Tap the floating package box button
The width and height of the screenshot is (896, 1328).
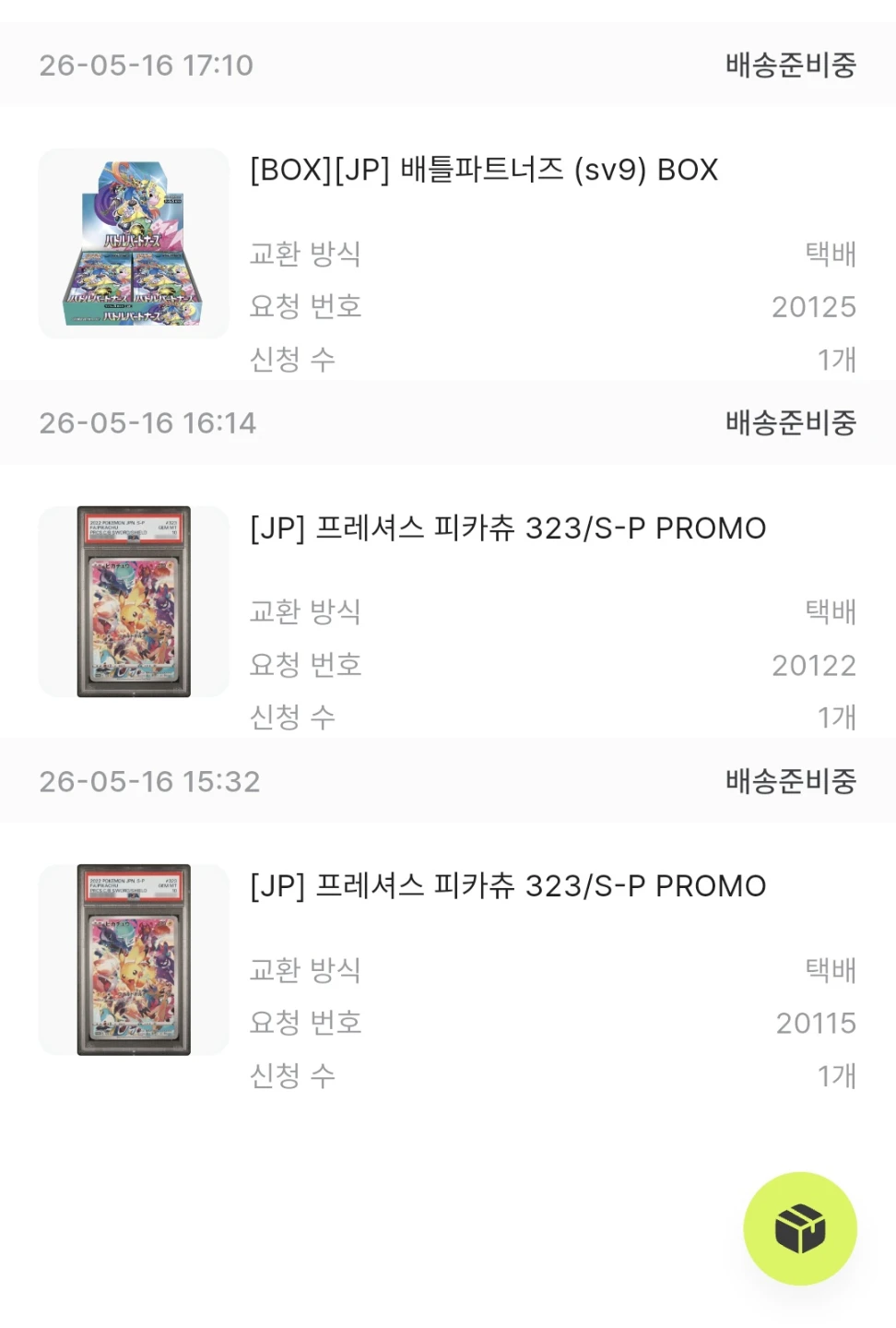[800, 1228]
